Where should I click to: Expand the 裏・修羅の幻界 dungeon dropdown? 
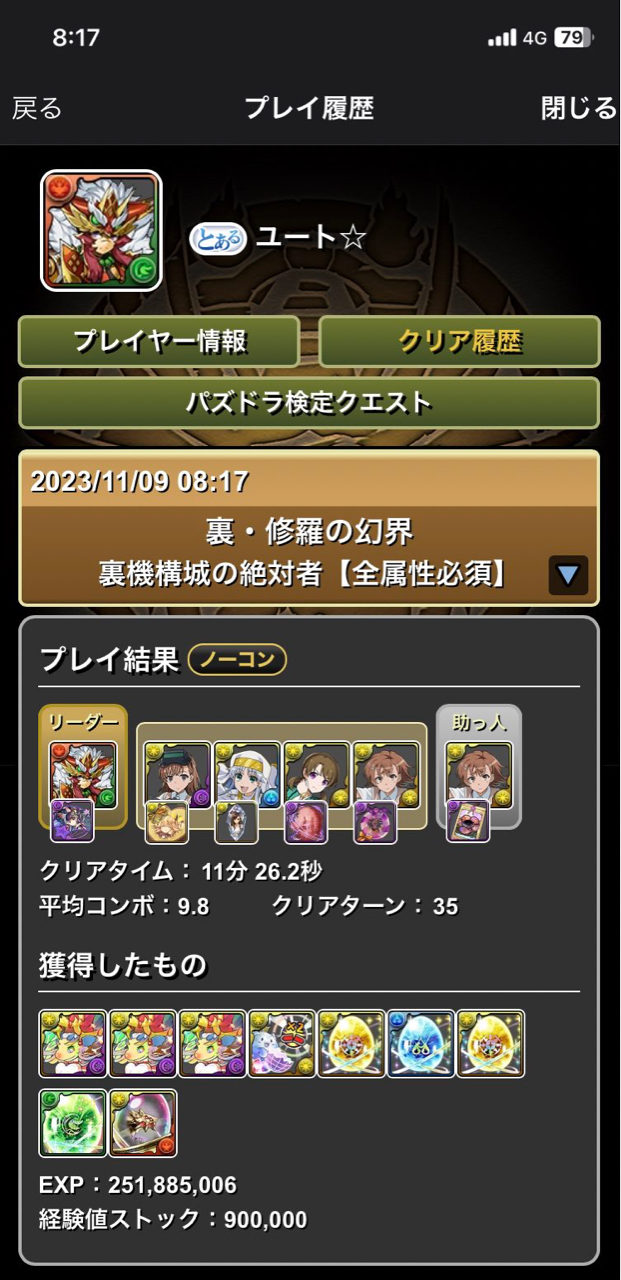point(567,575)
